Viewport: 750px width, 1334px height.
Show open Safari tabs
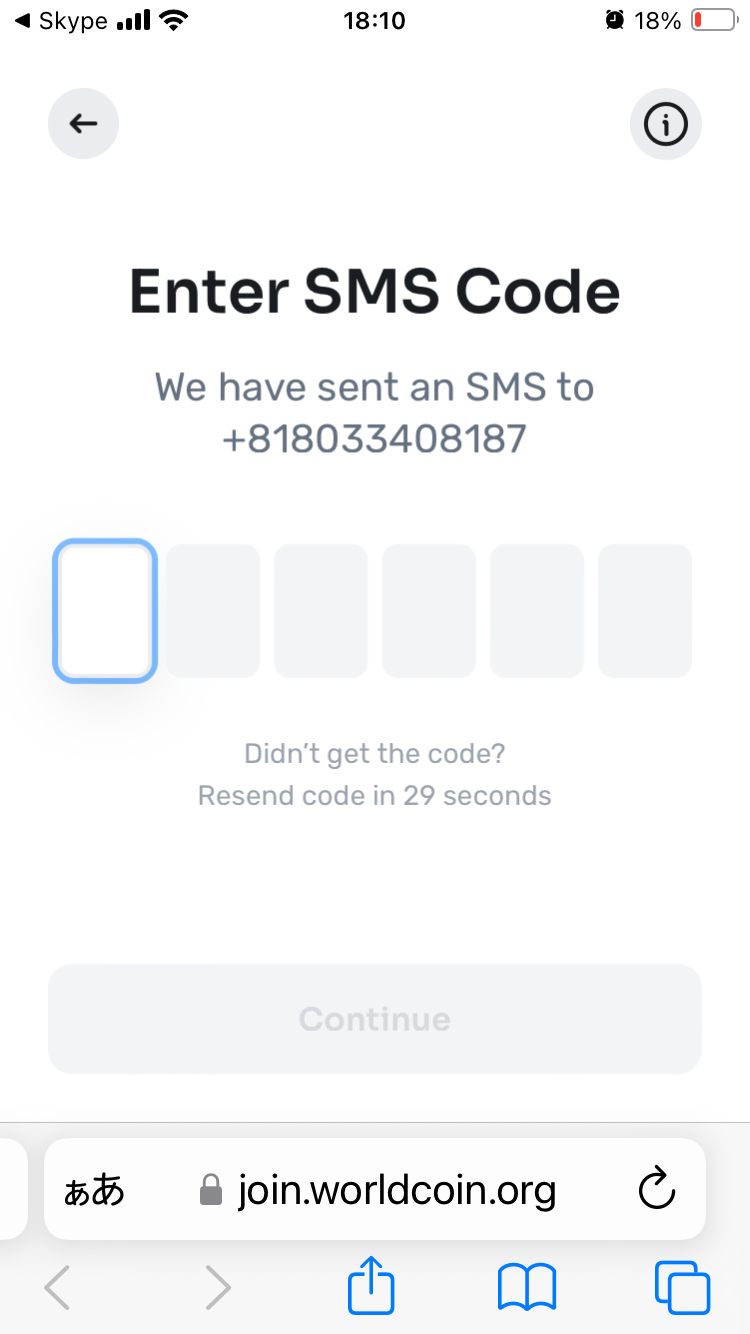click(682, 1288)
